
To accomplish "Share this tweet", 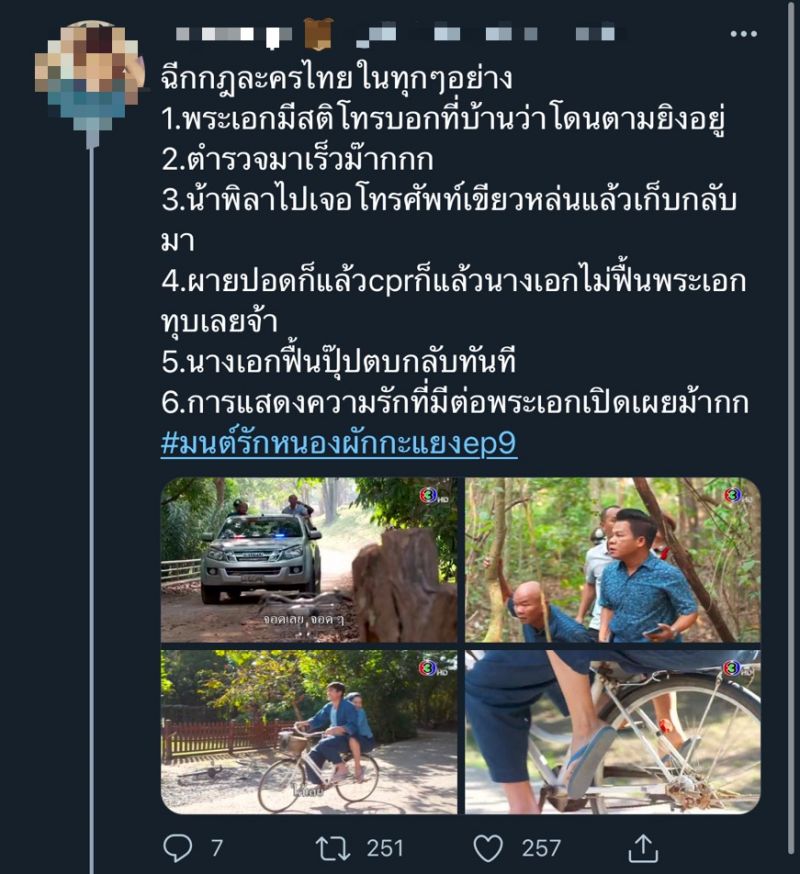I will click(644, 848).
